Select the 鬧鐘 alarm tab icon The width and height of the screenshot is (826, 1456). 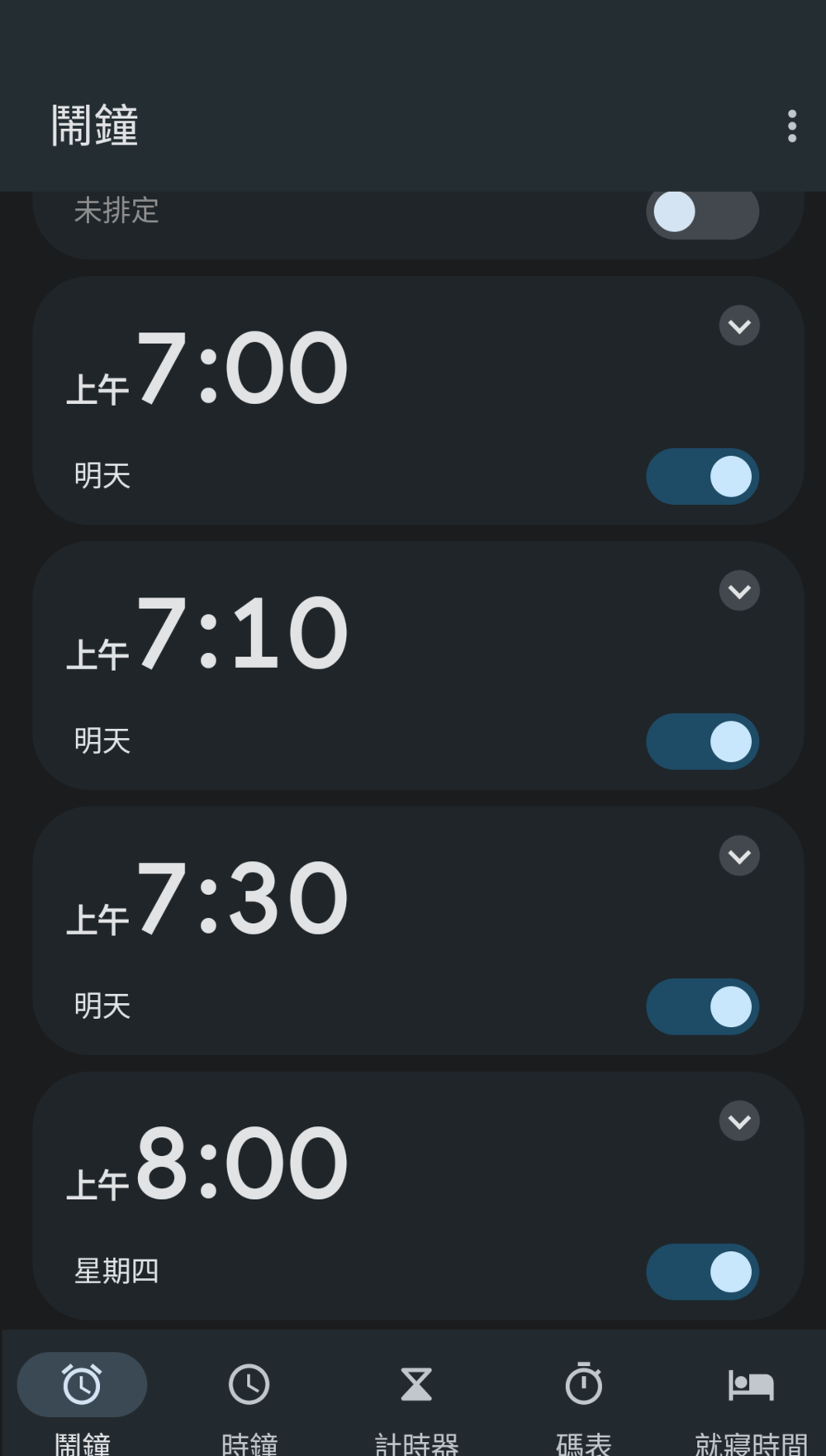pos(80,1383)
